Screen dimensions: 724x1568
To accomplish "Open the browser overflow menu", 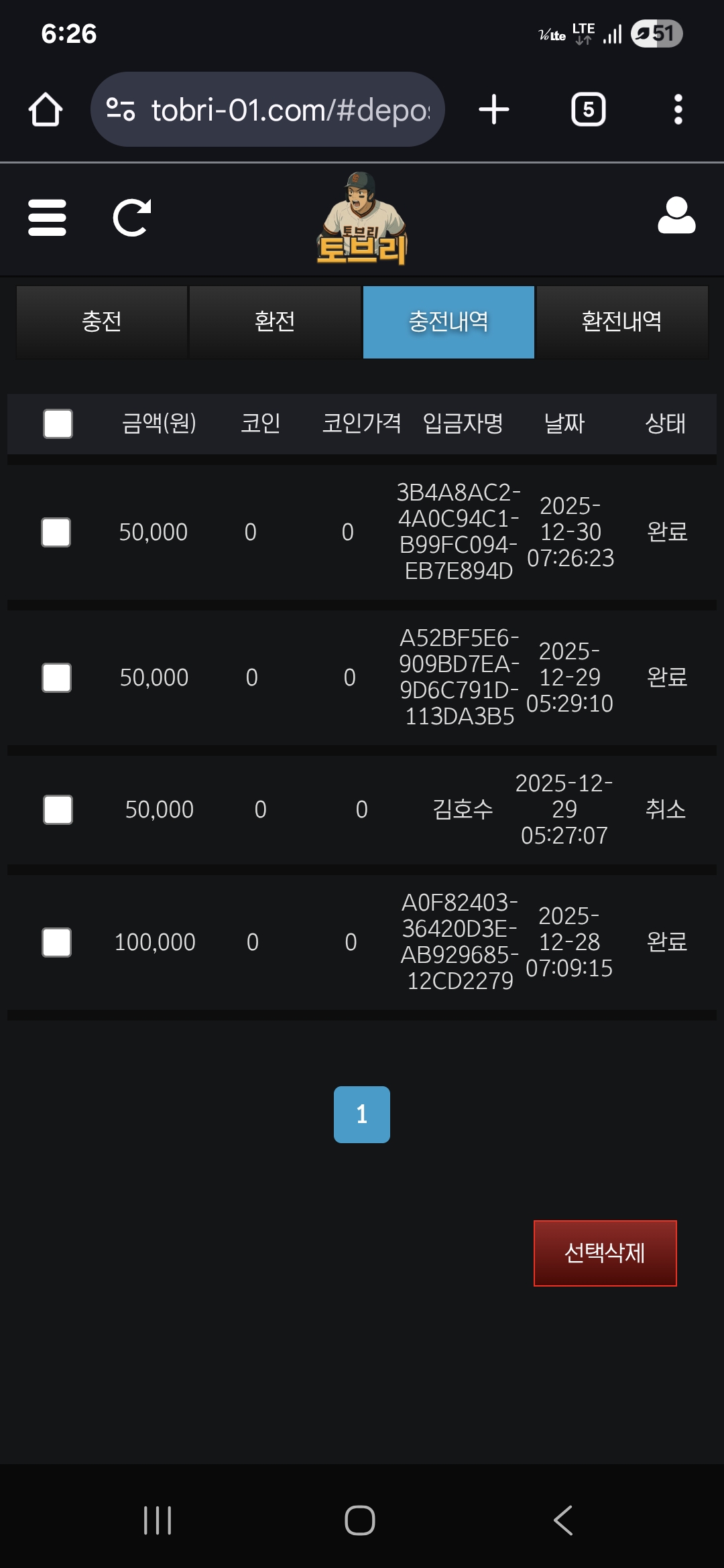I will tap(678, 109).
